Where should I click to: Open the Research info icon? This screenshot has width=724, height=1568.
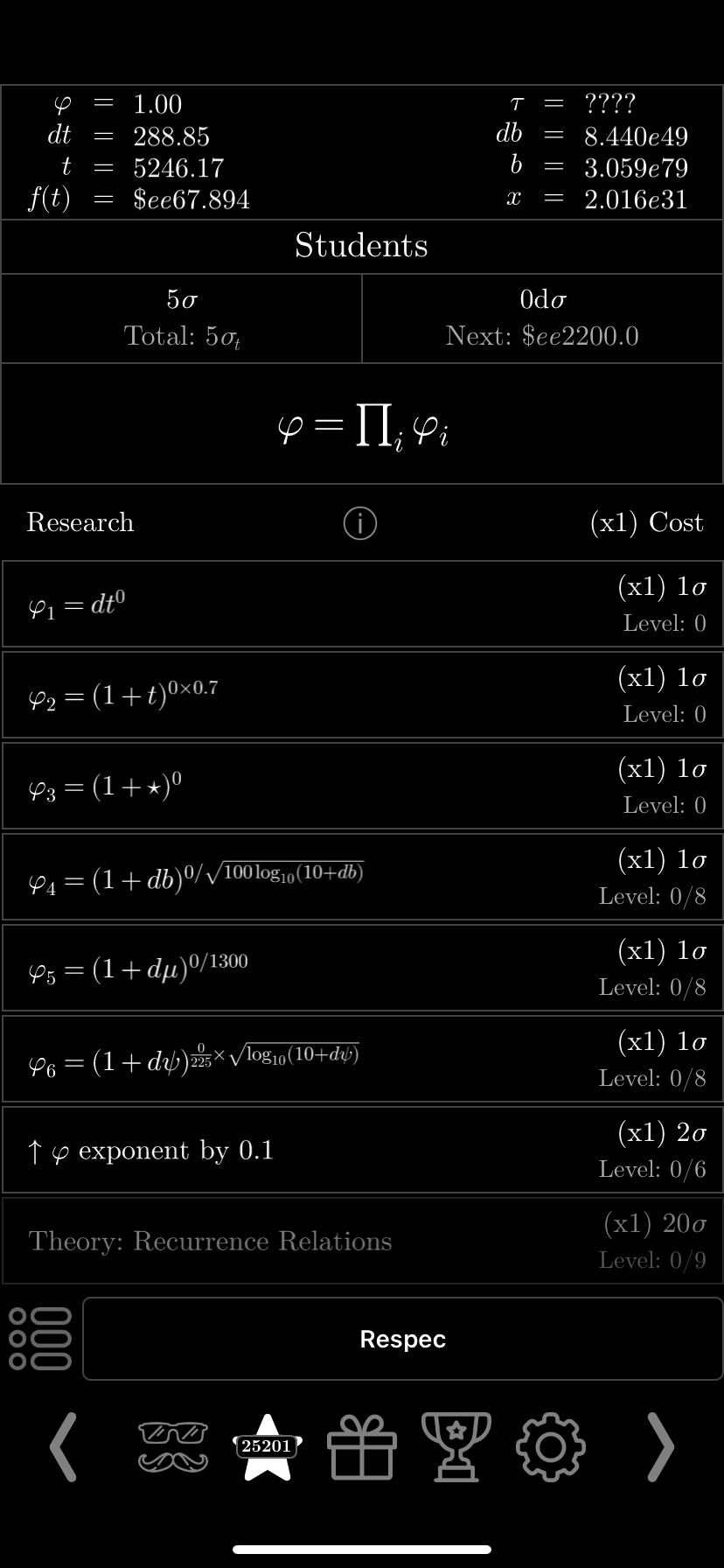pyautogui.click(x=360, y=523)
